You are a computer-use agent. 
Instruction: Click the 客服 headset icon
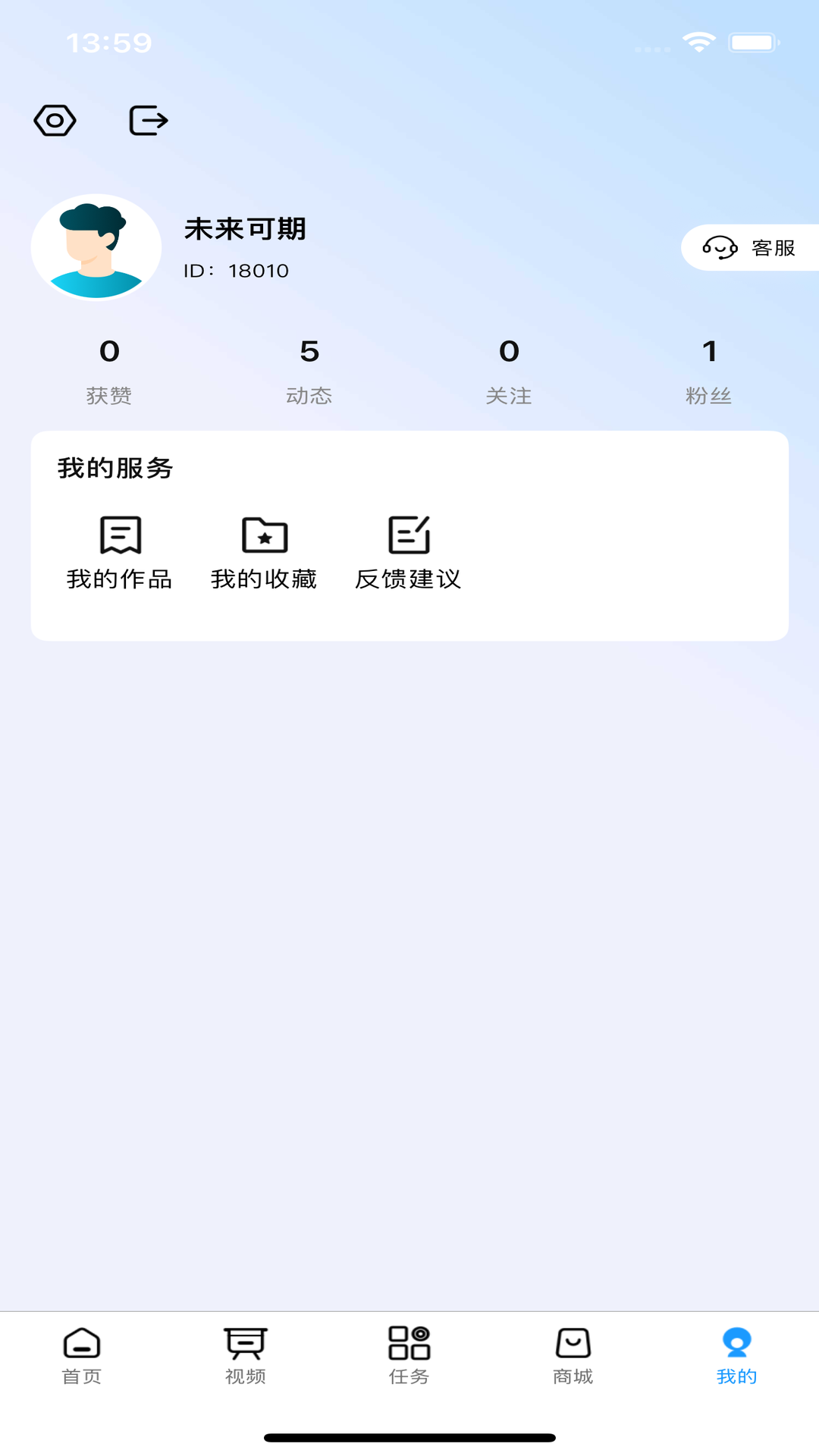[x=719, y=248]
